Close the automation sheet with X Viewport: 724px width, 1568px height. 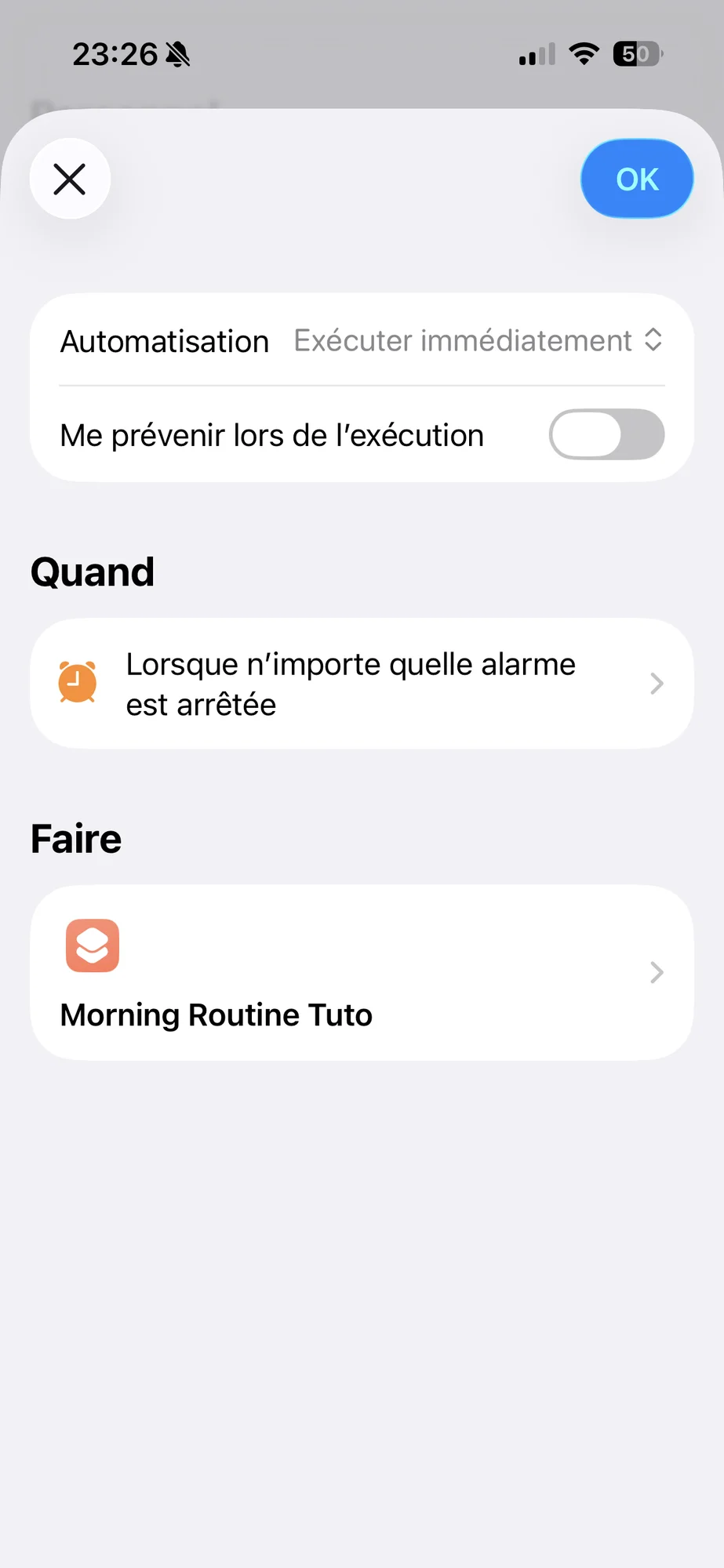(70, 179)
